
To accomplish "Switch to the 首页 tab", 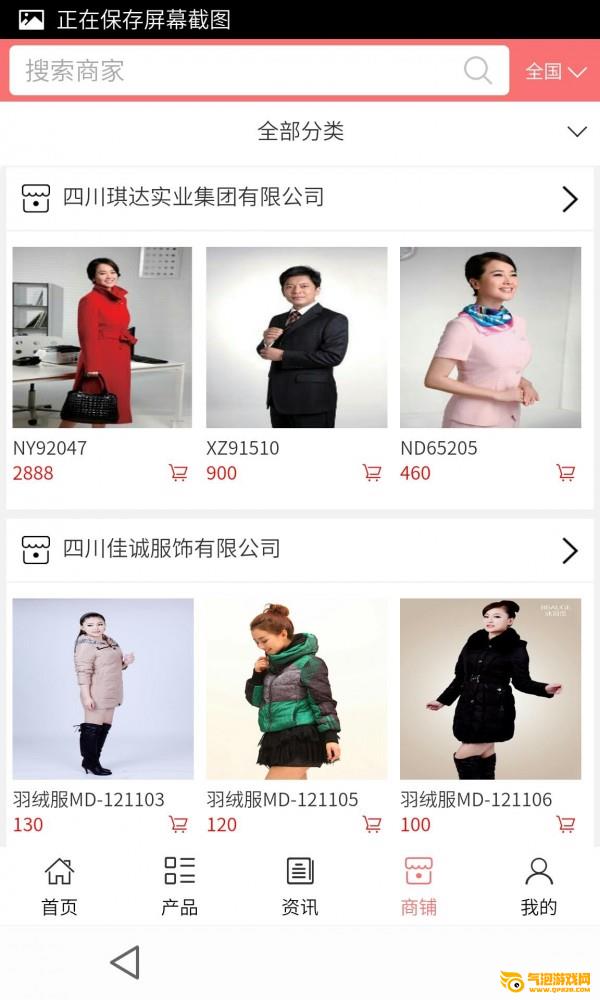I will [x=59, y=886].
